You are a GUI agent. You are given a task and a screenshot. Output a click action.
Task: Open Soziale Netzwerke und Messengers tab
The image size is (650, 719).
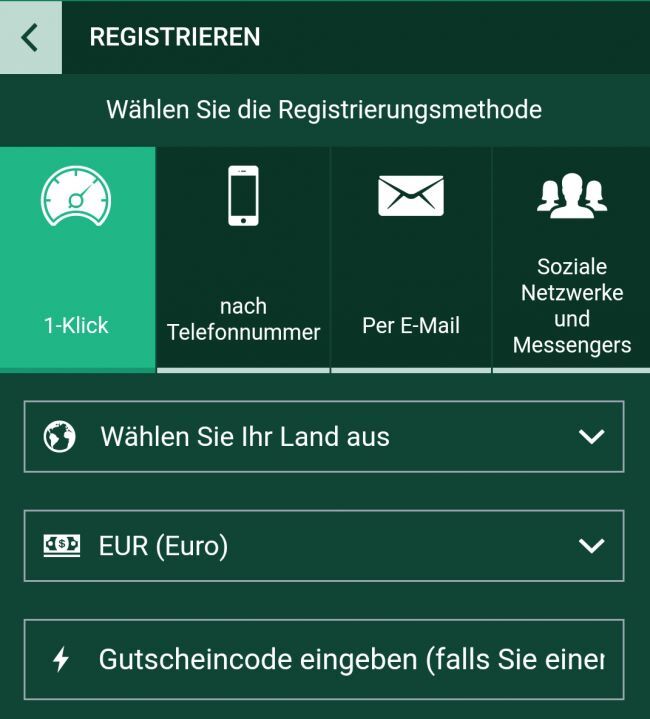coord(571,258)
